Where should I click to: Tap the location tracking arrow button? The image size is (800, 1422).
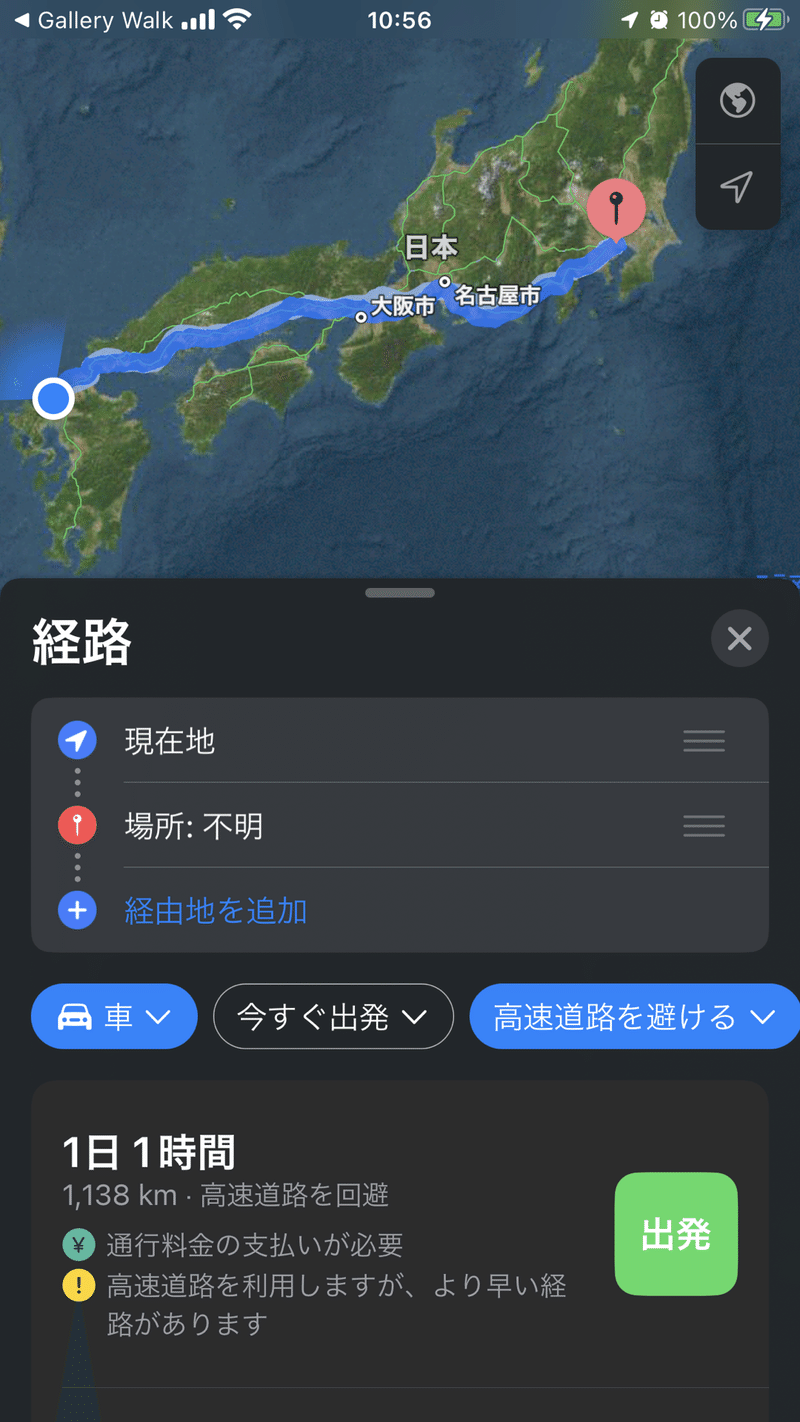[737, 187]
